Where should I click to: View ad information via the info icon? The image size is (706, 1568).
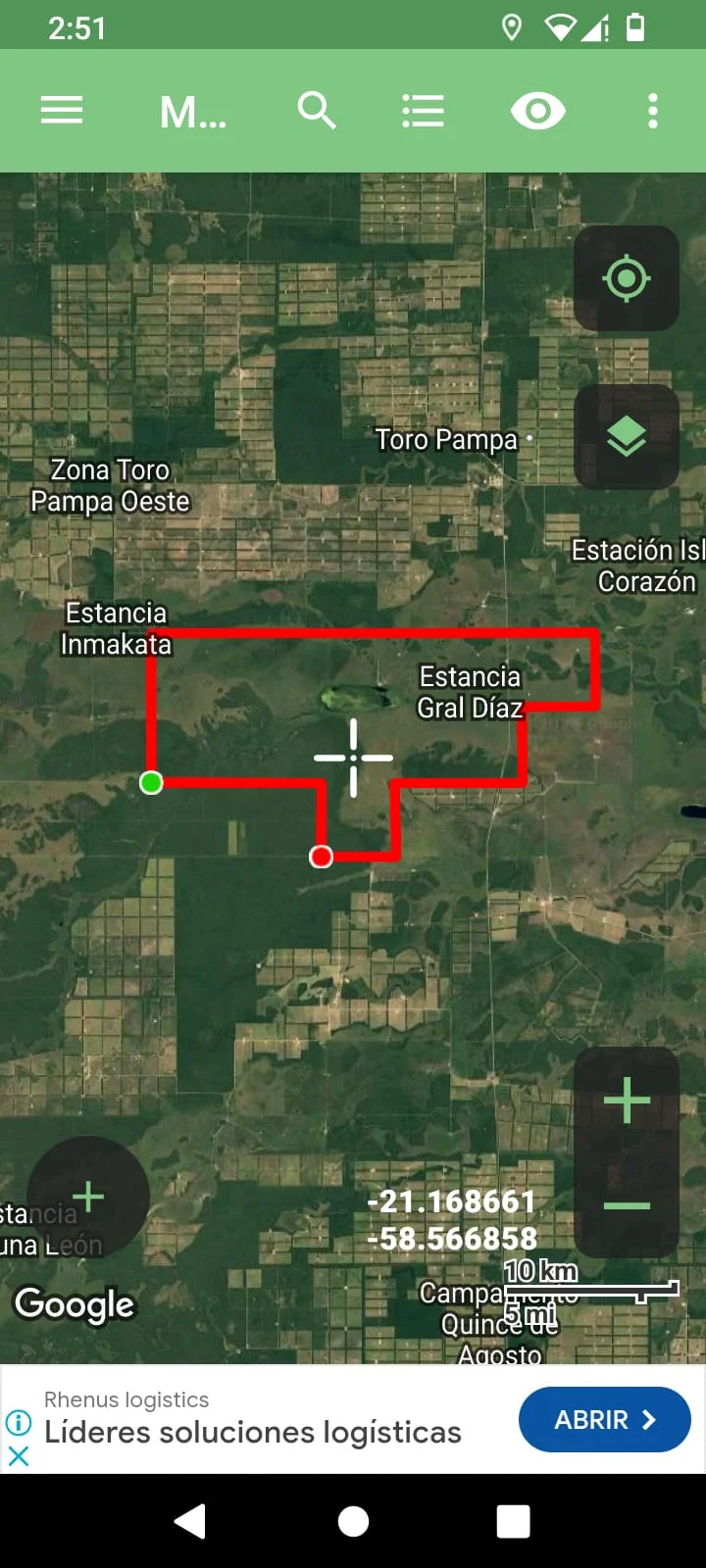18,1422
